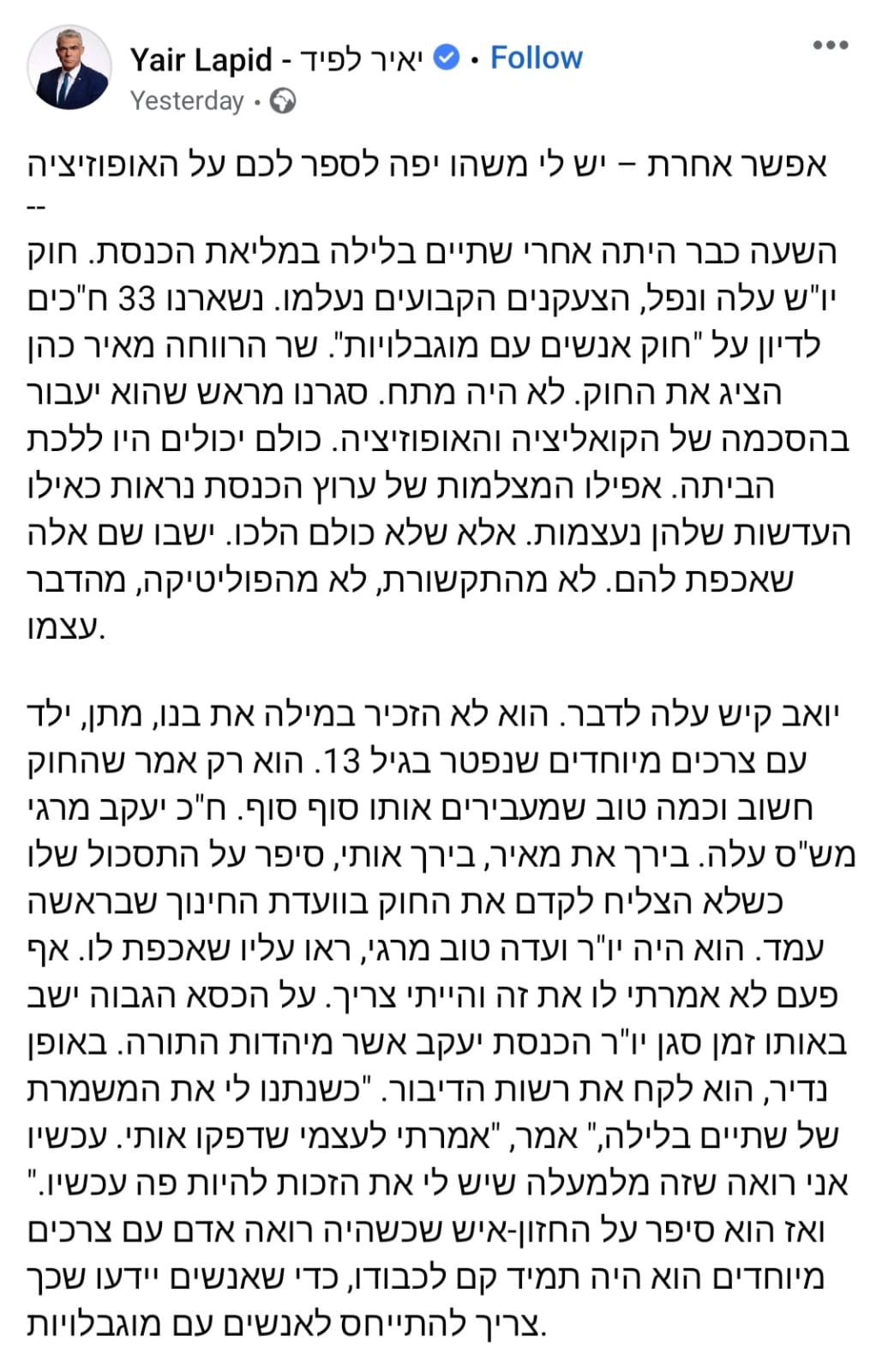The width and height of the screenshot is (888, 1372).
Task: Tap the Yesterday post timestamp
Action: click(187, 101)
